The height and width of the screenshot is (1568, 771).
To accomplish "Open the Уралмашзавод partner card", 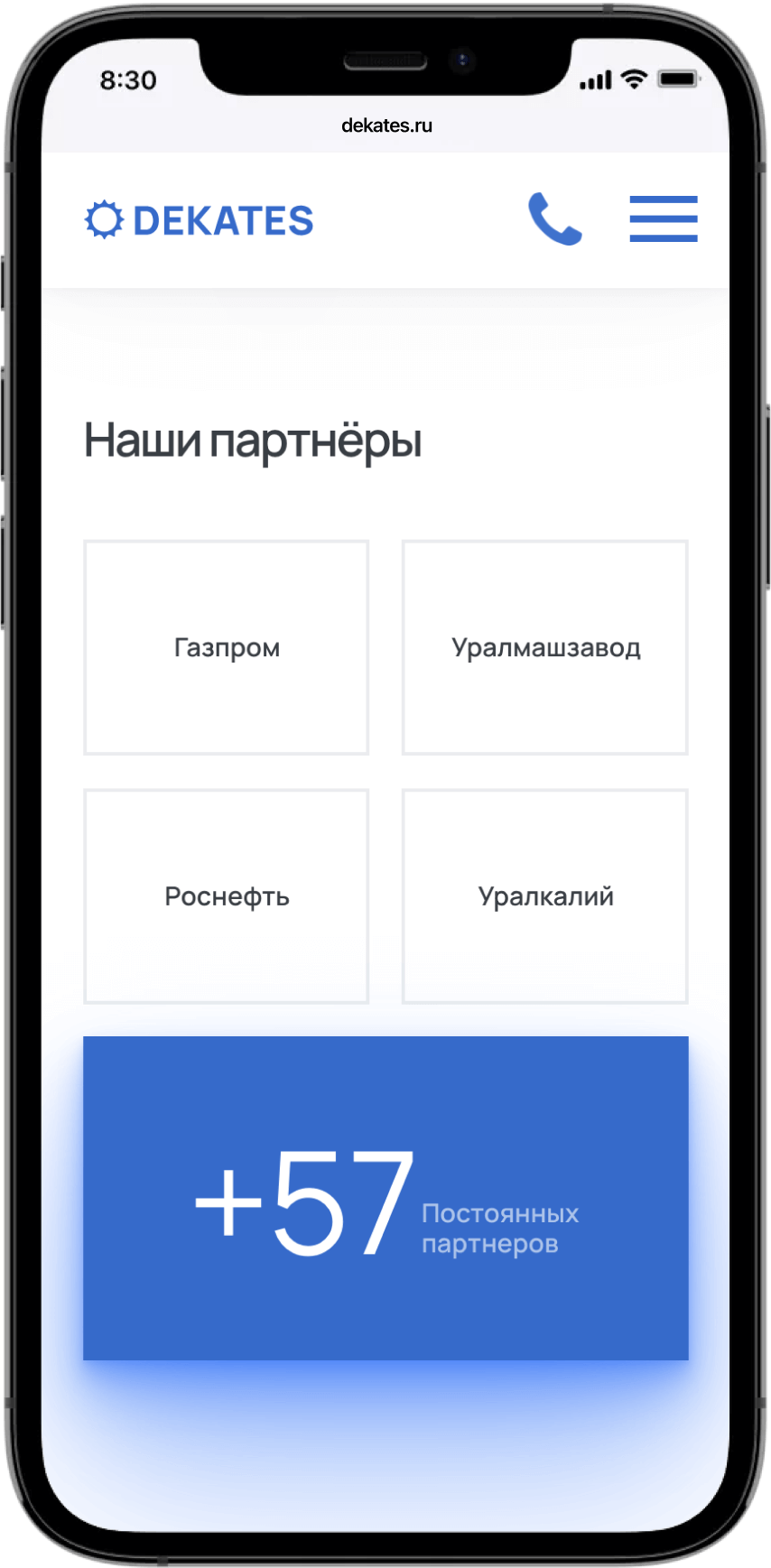I will tap(545, 647).
